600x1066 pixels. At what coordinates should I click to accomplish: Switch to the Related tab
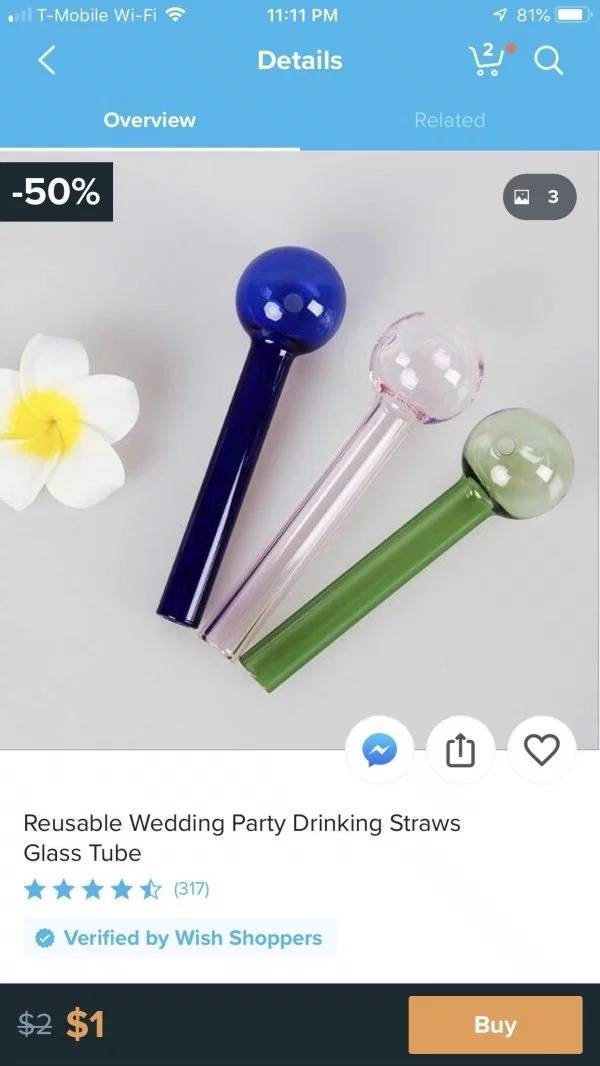pyautogui.click(x=449, y=120)
